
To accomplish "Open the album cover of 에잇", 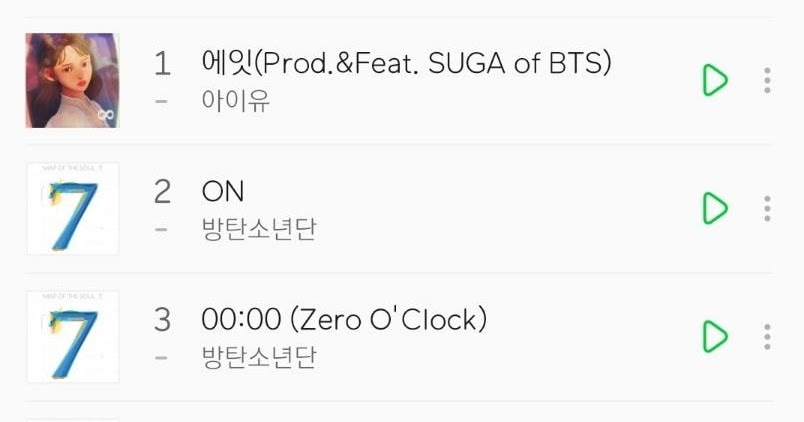I will [x=72, y=80].
